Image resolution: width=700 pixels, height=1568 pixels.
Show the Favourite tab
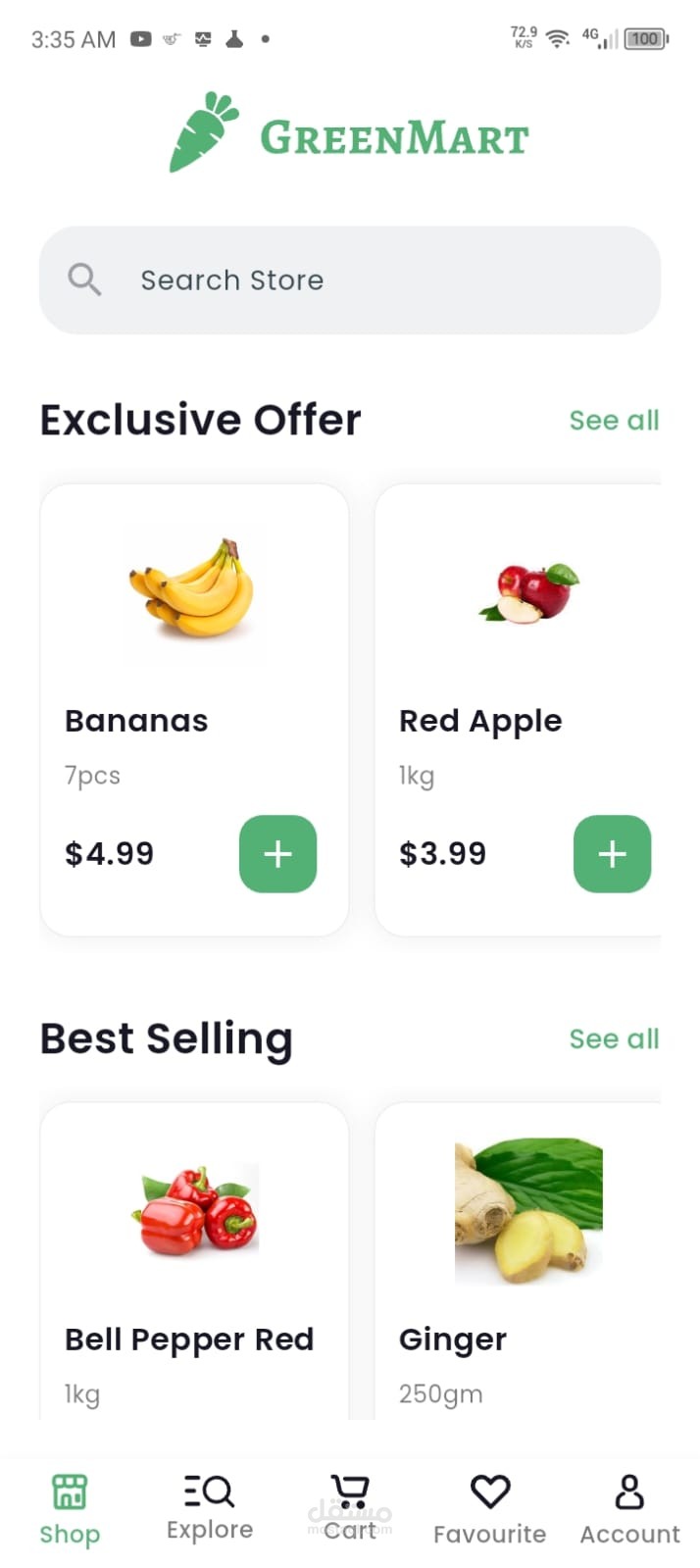[x=489, y=1509]
